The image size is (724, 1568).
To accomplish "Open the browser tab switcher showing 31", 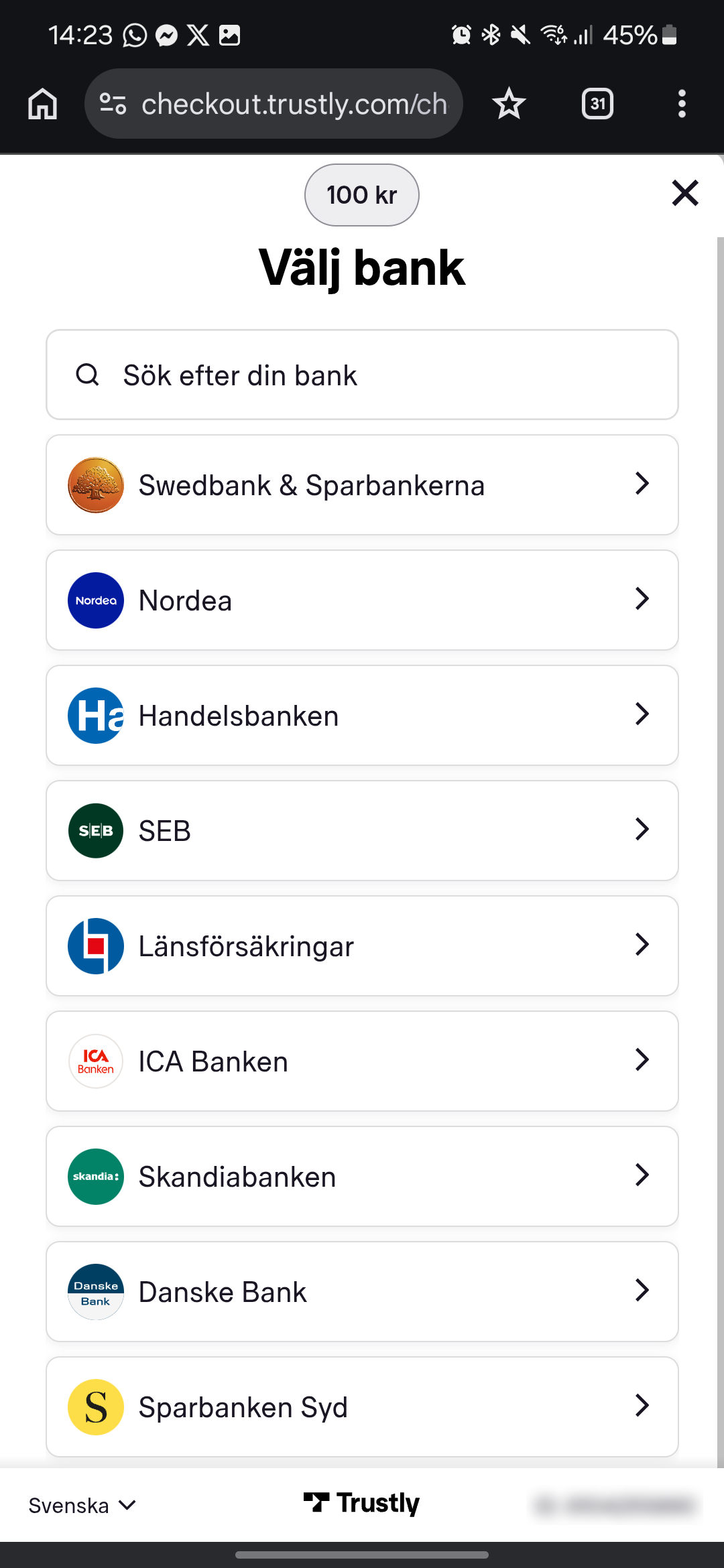I will click(597, 103).
